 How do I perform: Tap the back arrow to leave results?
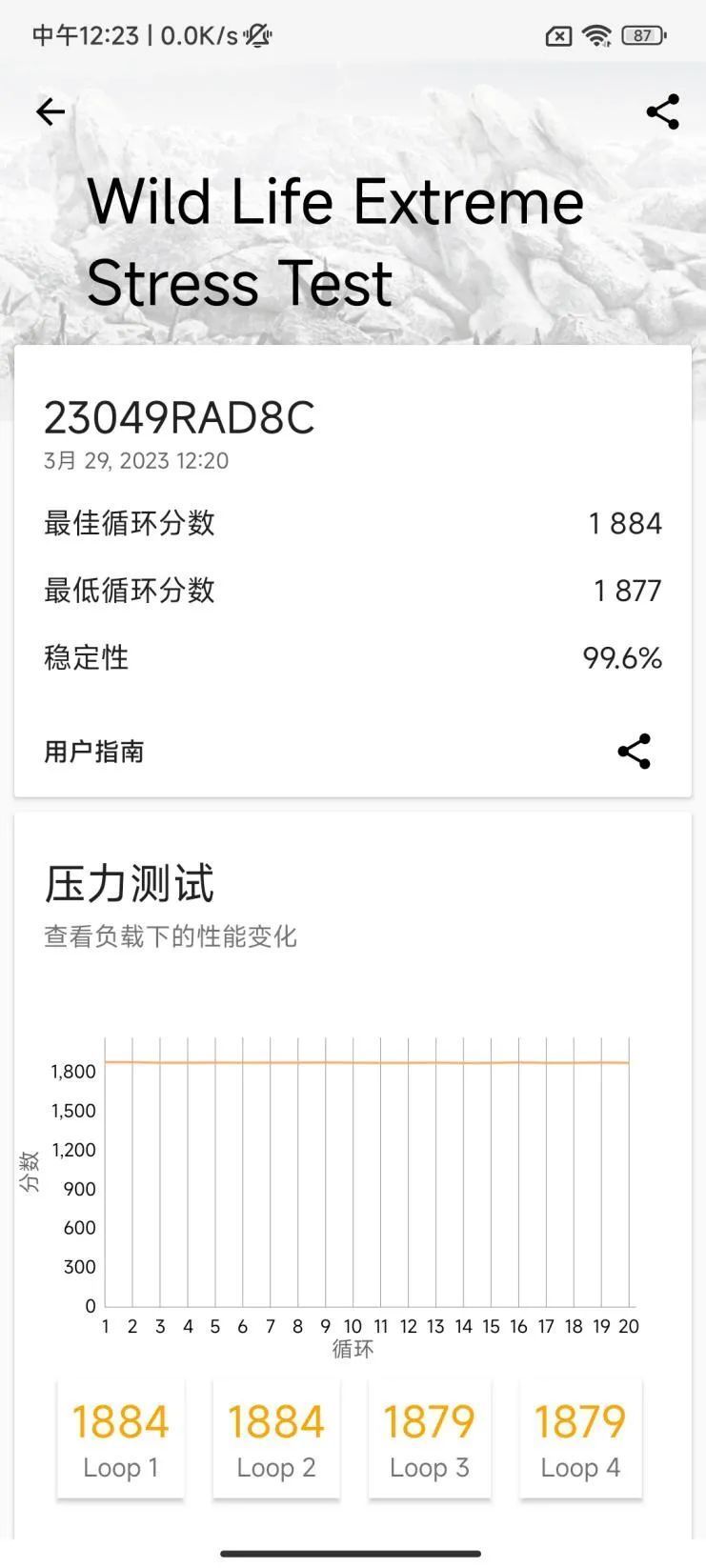(50, 111)
